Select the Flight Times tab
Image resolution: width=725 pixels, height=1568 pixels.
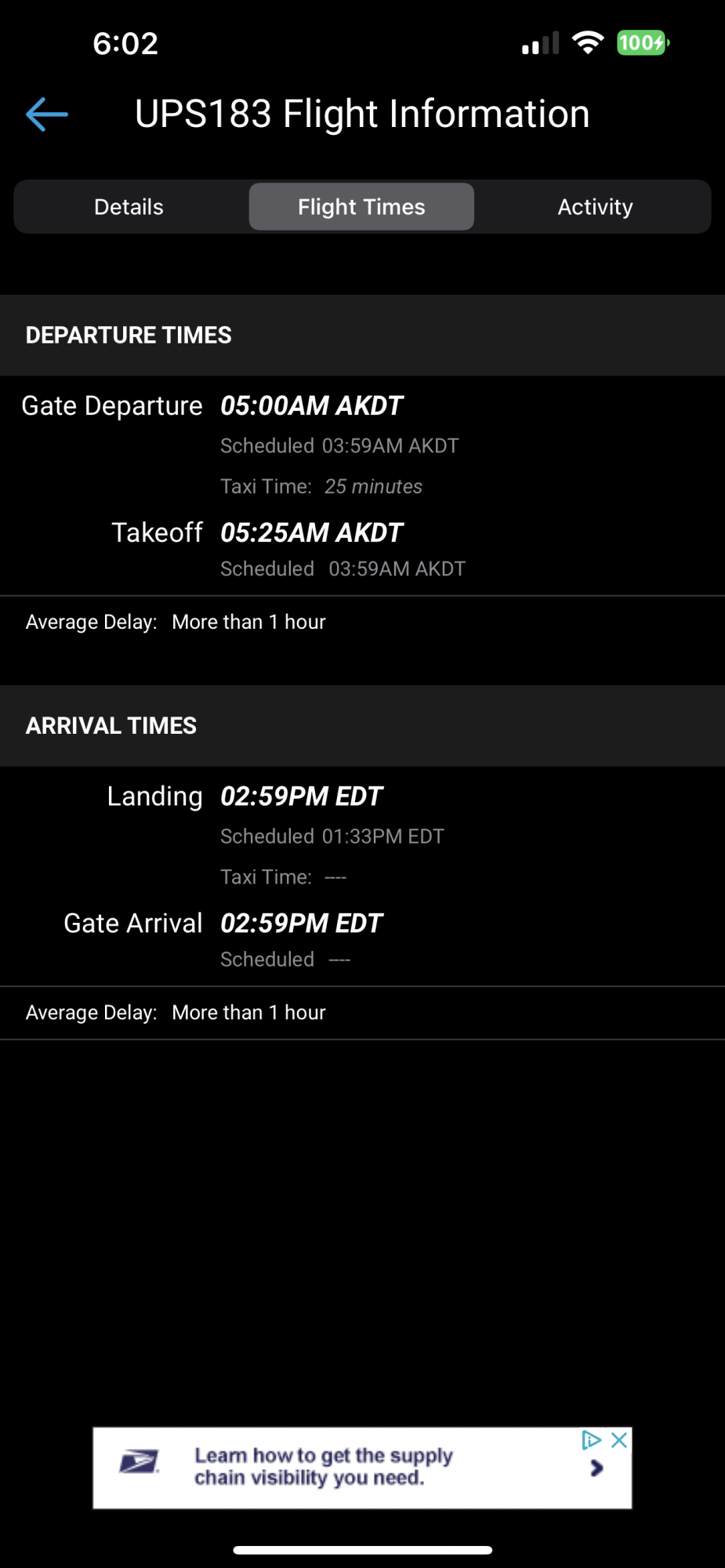tap(361, 207)
